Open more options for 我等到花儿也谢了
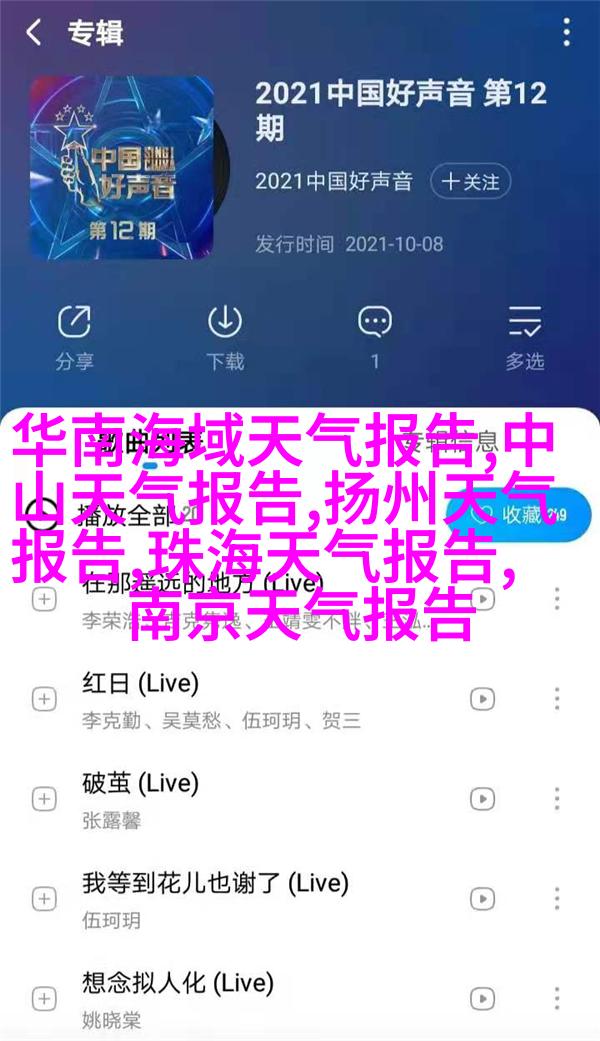Image resolution: width=600 pixels, height=1041 pixels. (558, 898)
